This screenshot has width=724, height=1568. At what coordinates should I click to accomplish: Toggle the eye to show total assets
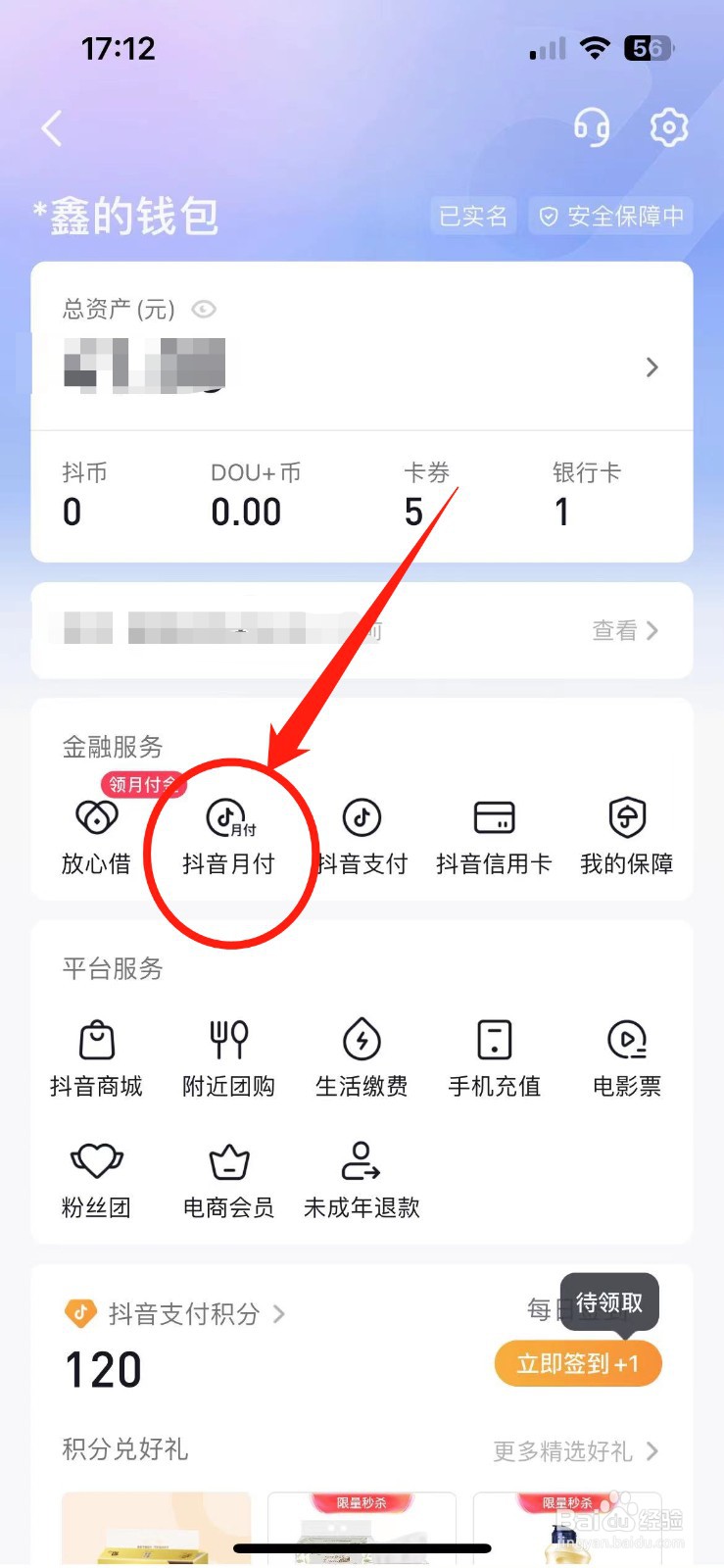click(x=203, y=310)
